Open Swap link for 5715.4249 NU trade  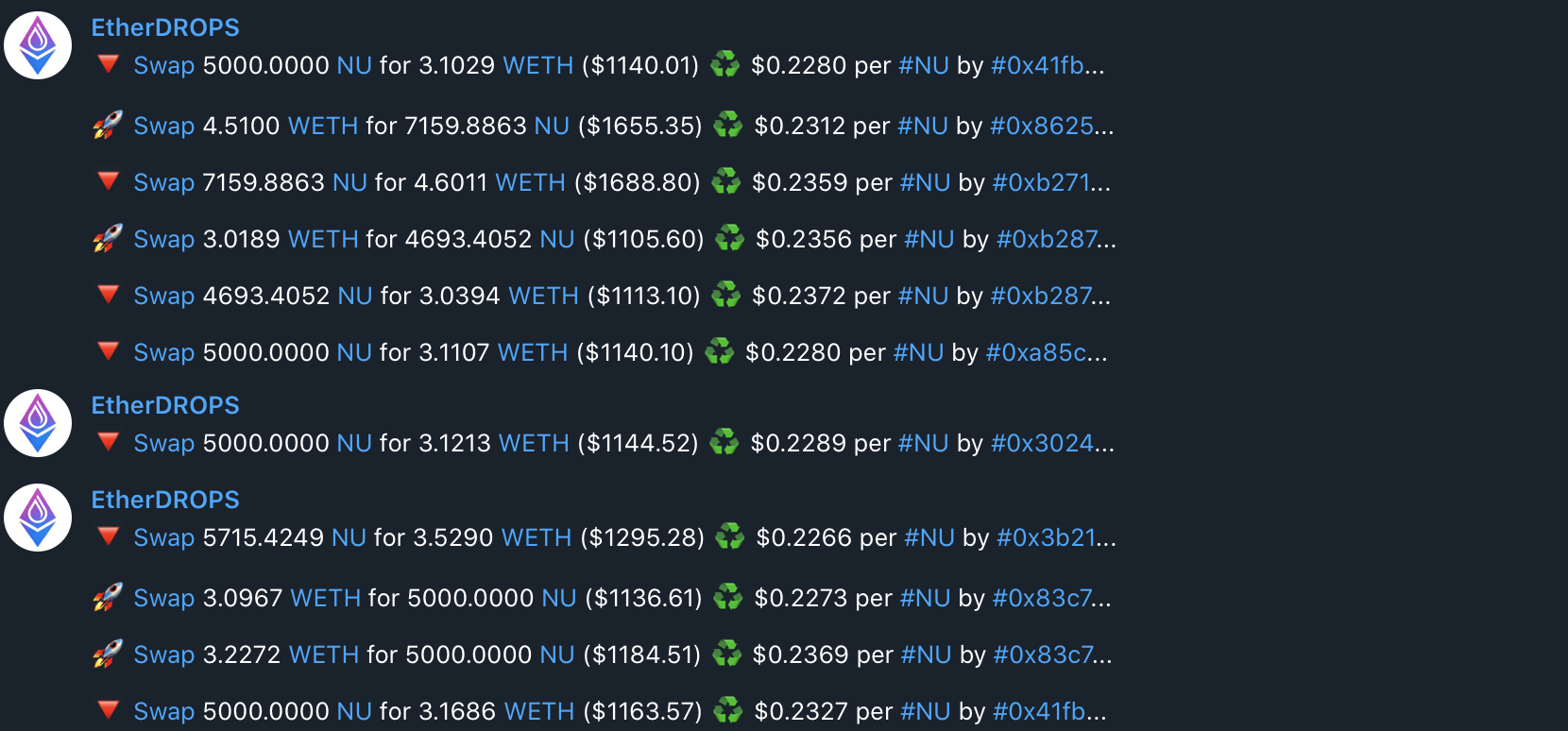(x=163, y=537)
